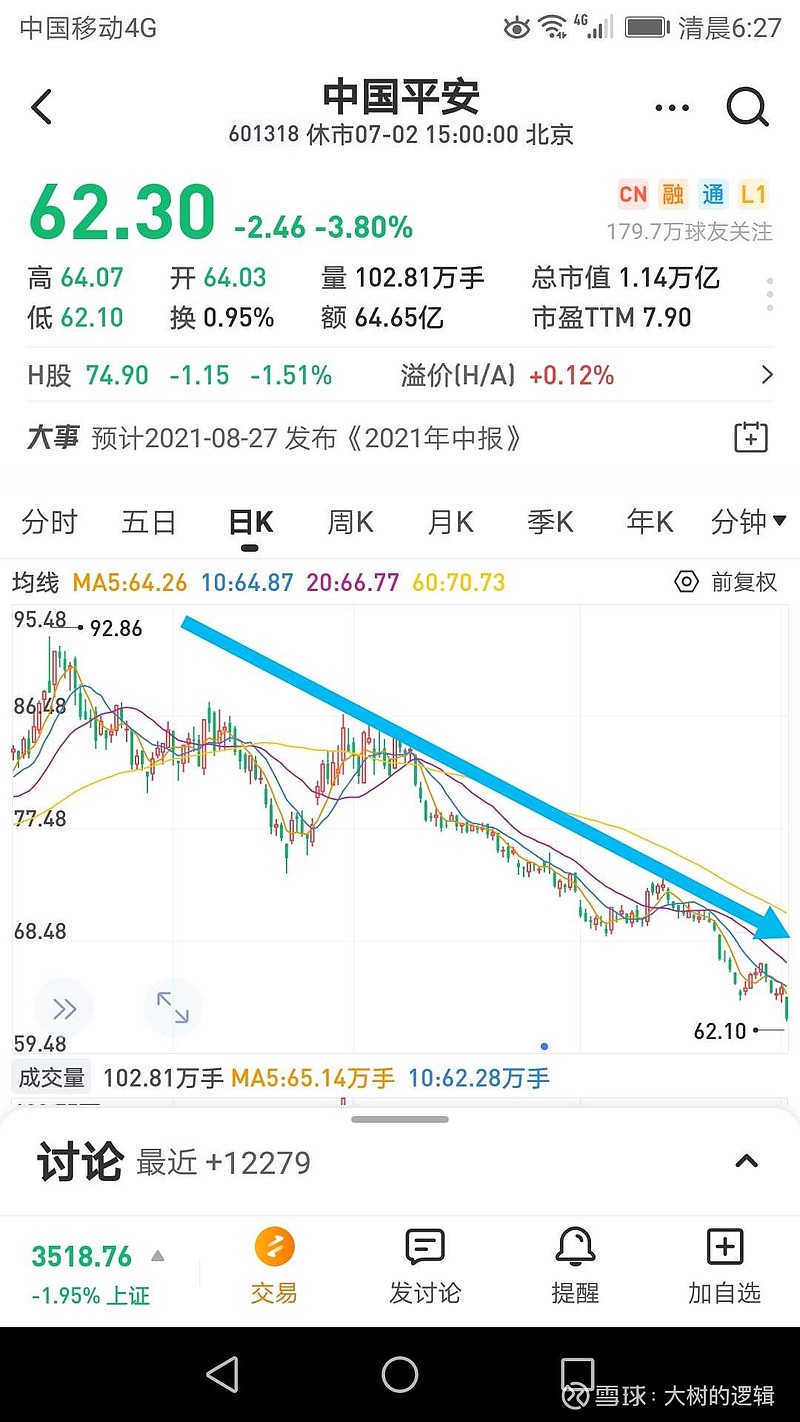Open the 分钟 interval dropdown
This screenshot has height=1422, width=800.
748,522
